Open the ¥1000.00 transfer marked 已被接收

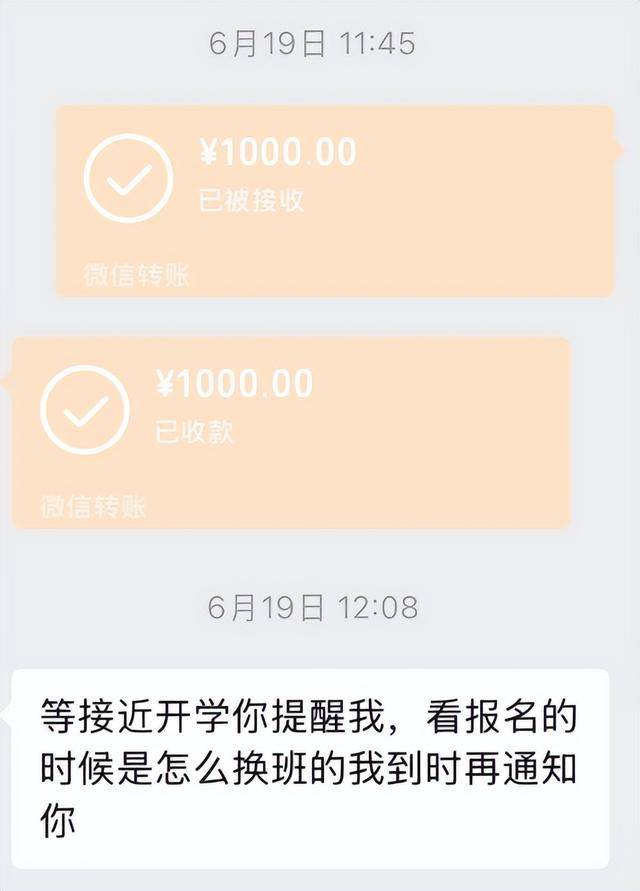(x=334, y=200)
